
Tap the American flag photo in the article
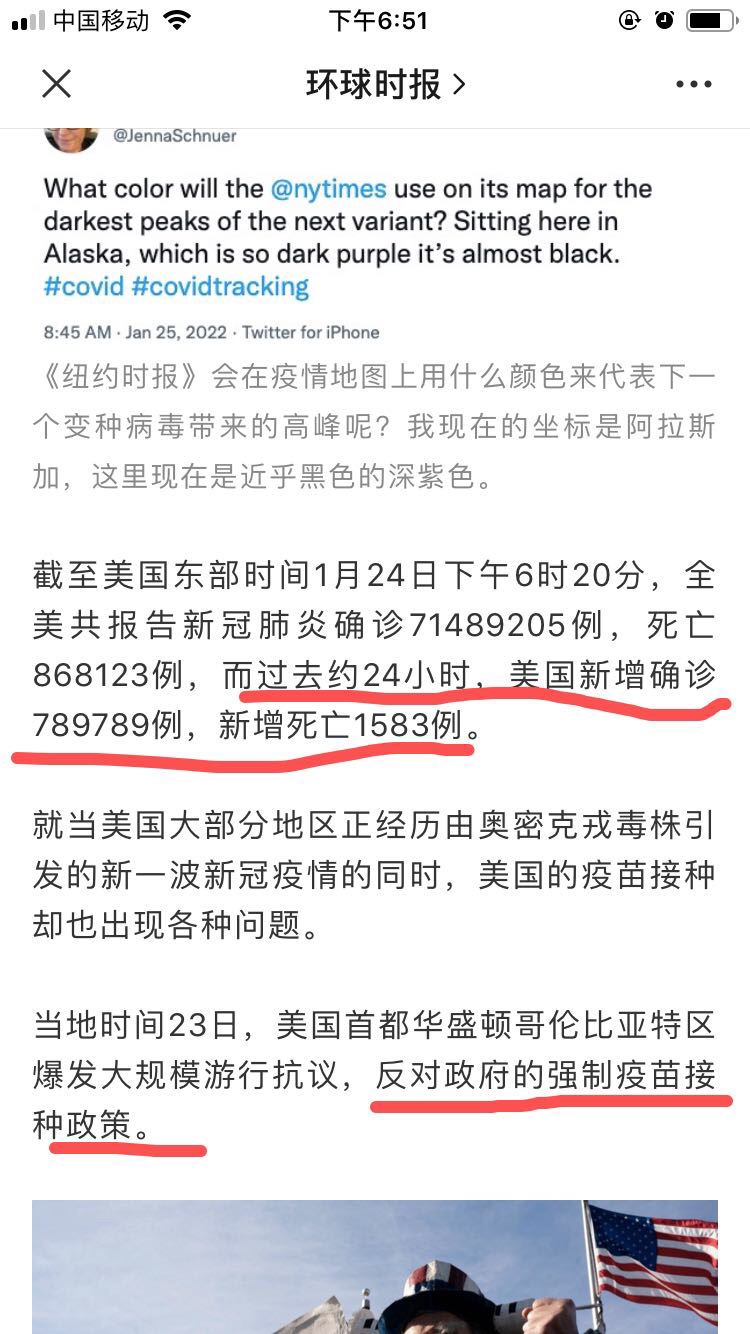(x=375, y=1266)
